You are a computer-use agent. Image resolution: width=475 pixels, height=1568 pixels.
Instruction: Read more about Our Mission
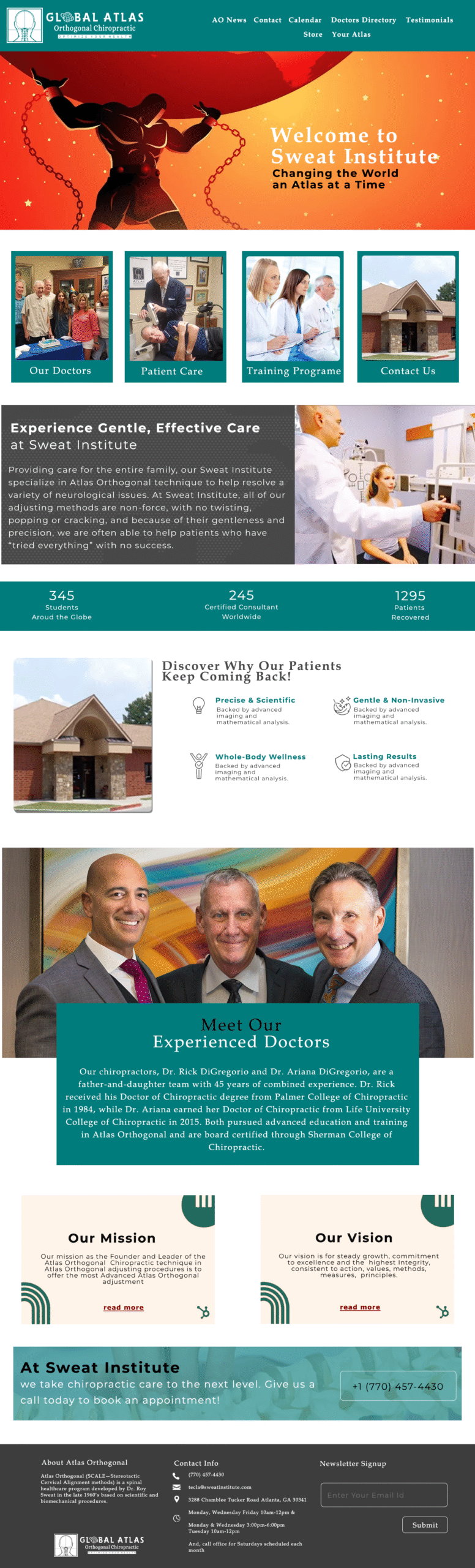124,1307
